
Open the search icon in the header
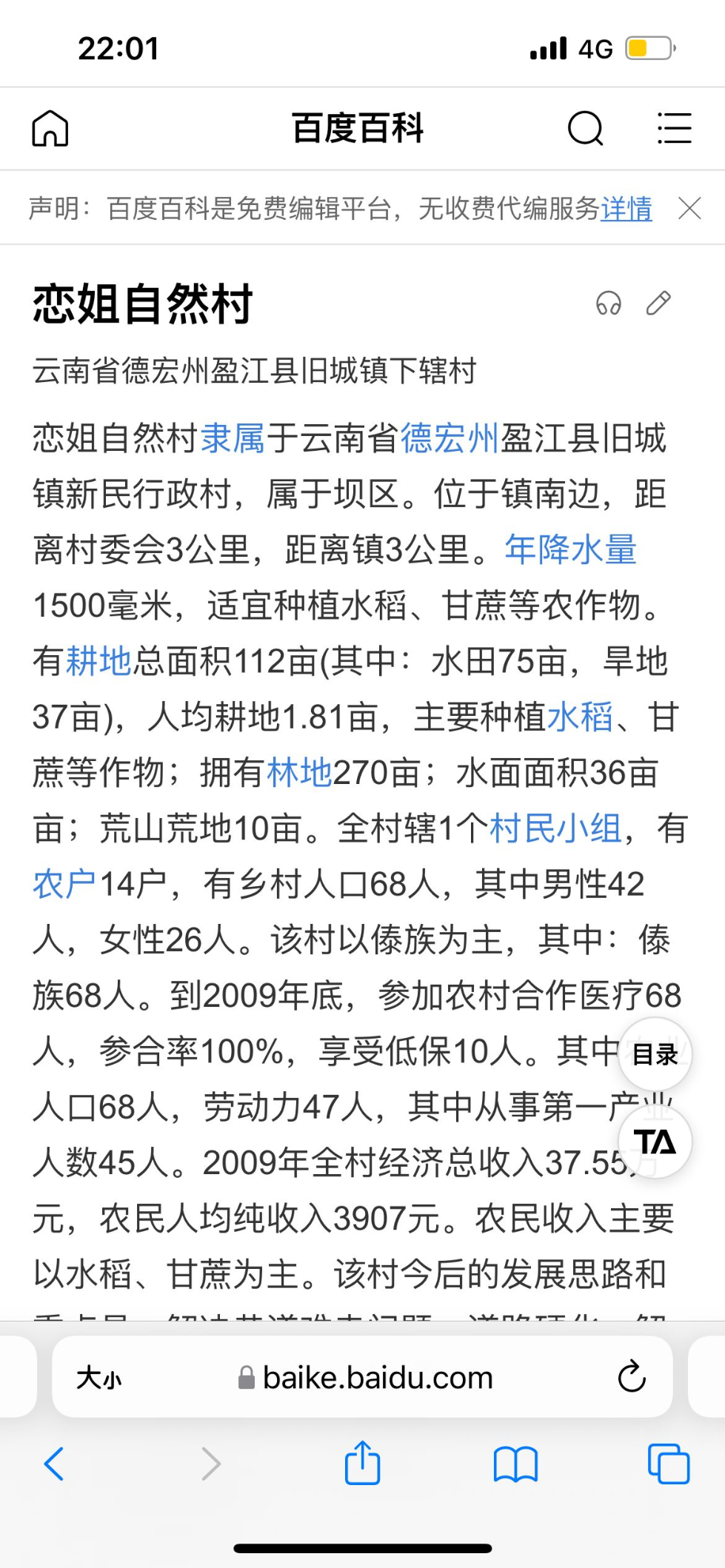click(585, 129)
